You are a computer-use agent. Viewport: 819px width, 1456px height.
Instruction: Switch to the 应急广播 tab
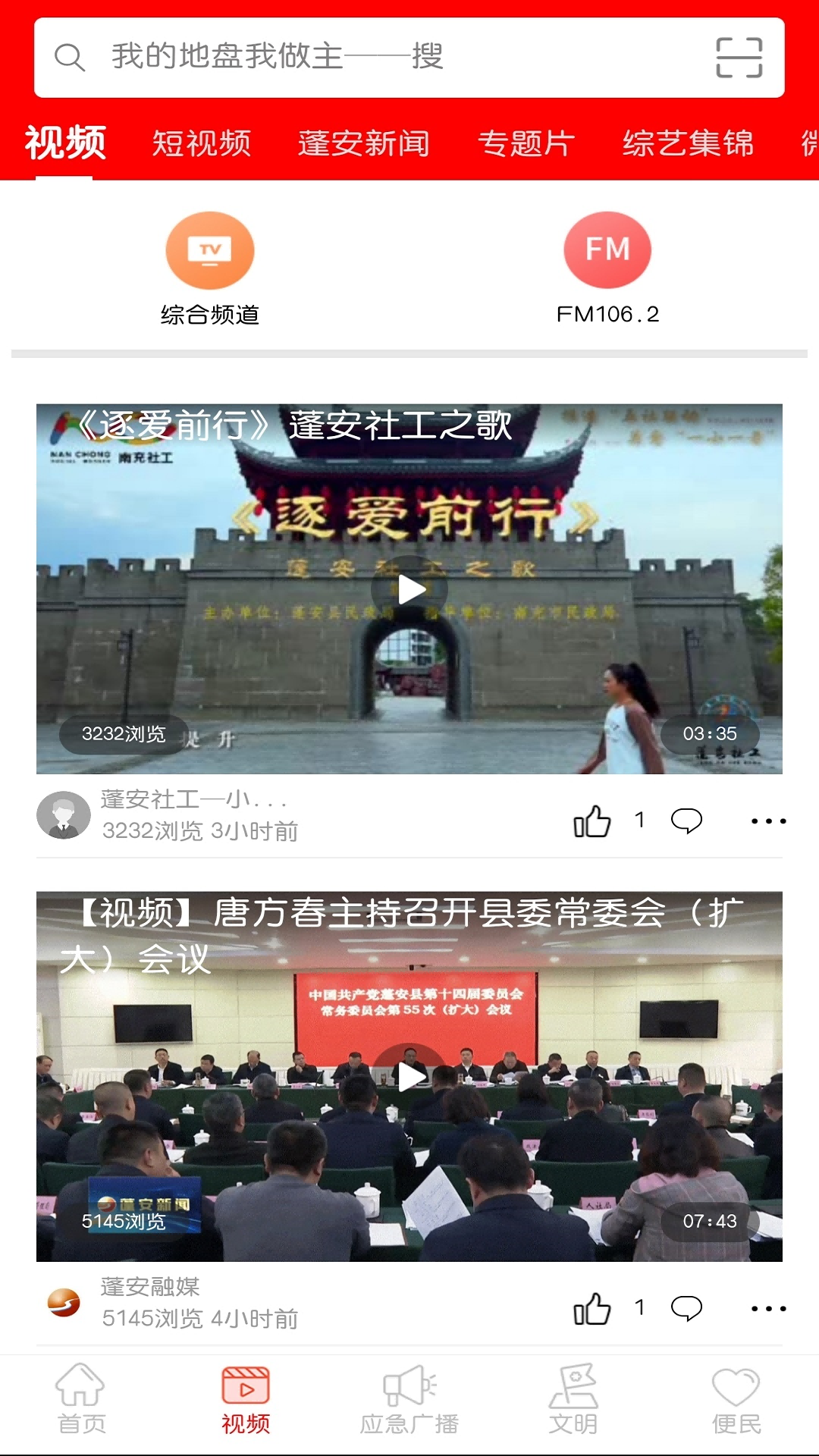(409, 1400)
